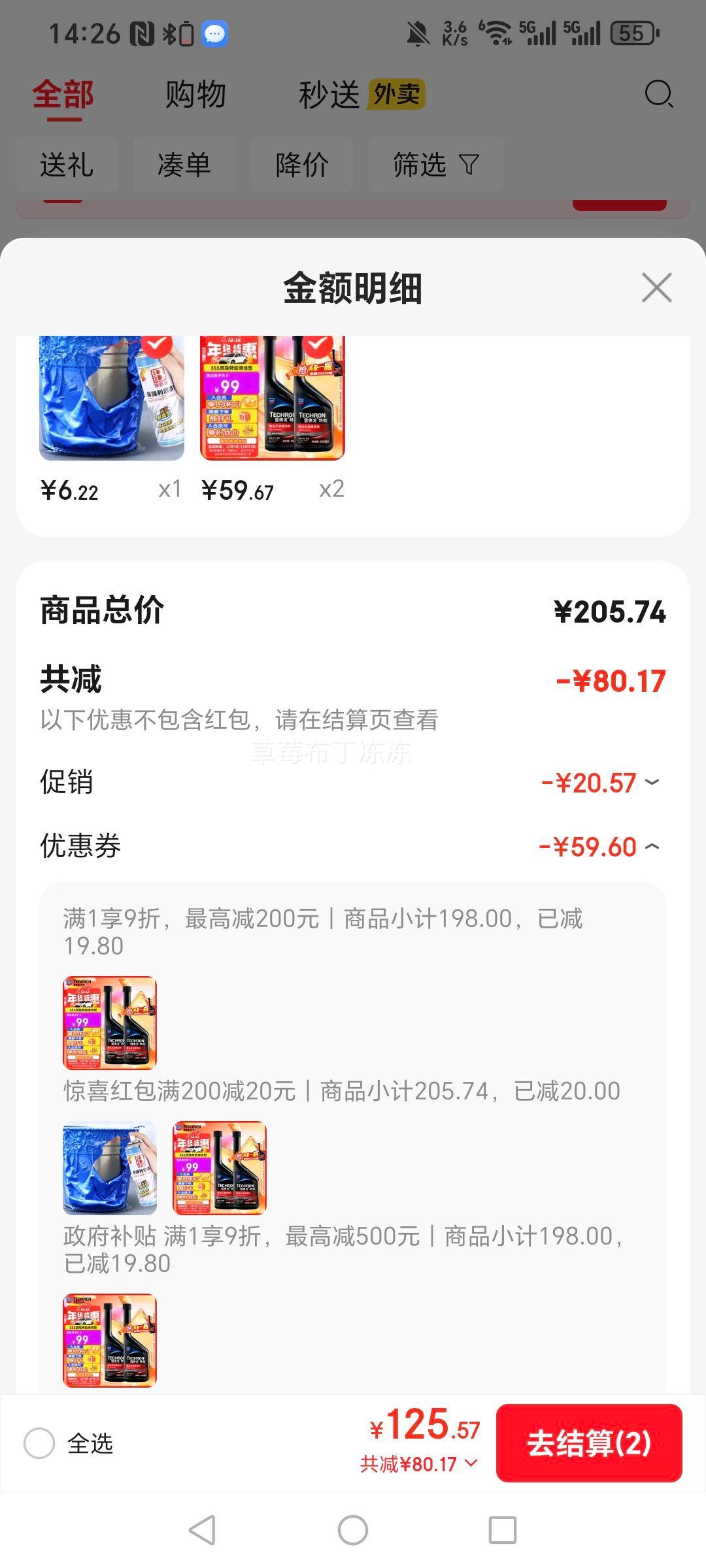Image resolution: width=706 pixels, height=1568 pixels.
Task: Collapse the 优惠券 discount details
Action: click(652, 847)
